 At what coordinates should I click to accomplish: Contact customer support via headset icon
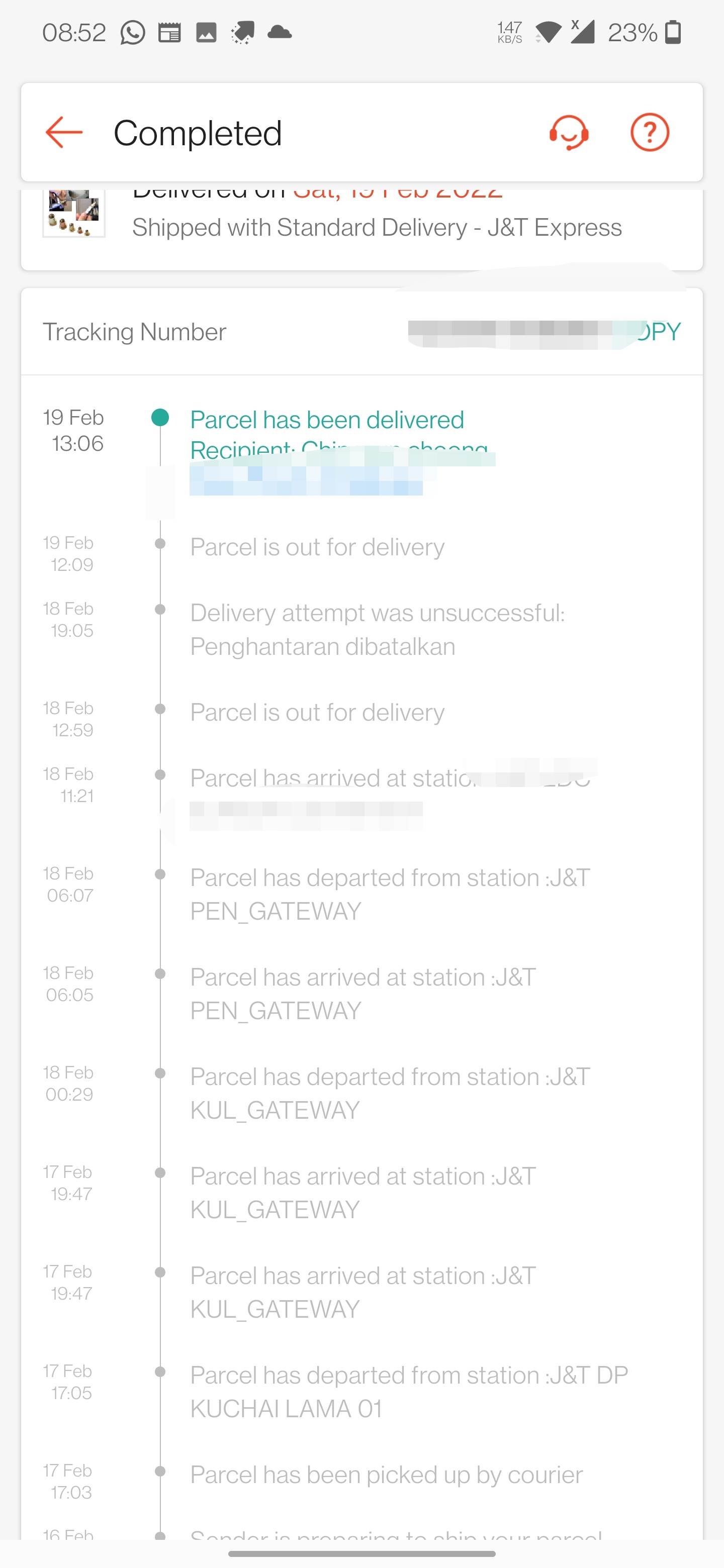click(x=569, y=132)
